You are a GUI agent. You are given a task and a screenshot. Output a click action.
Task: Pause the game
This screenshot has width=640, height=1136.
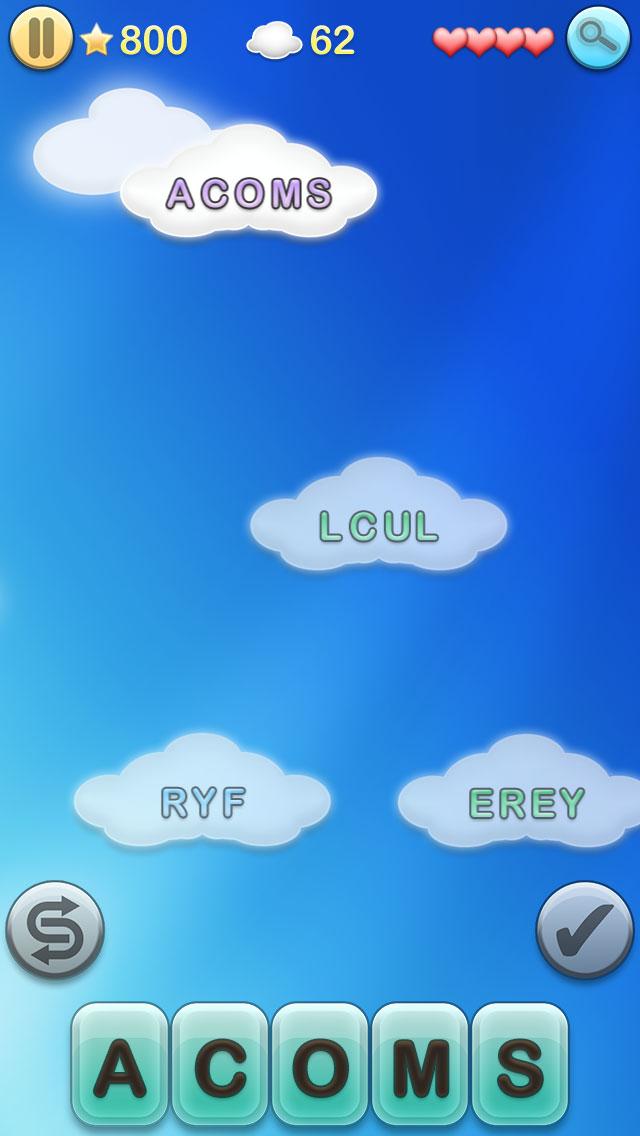(x=41, y=38)
